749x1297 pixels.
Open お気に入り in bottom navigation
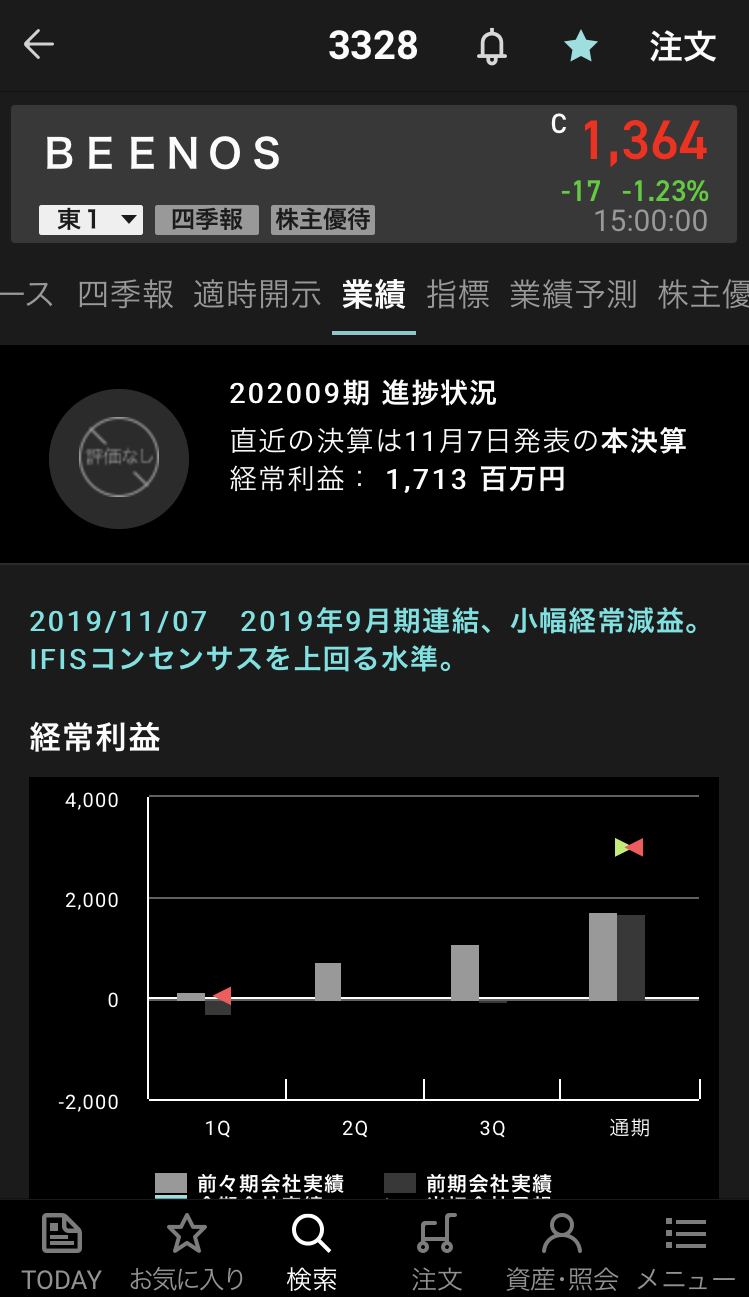pos(187,1250)
